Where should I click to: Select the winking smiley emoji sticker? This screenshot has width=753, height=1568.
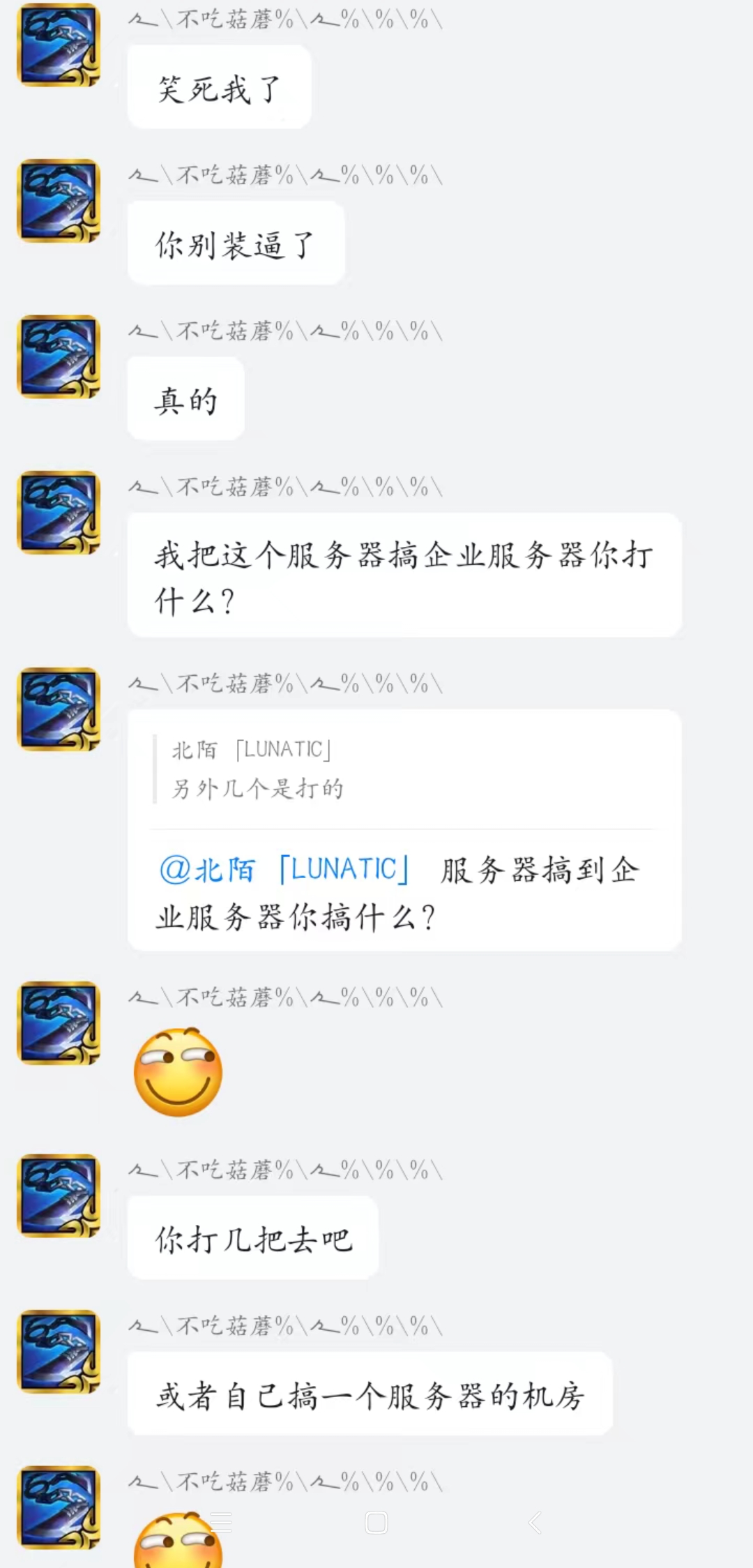178,1072
